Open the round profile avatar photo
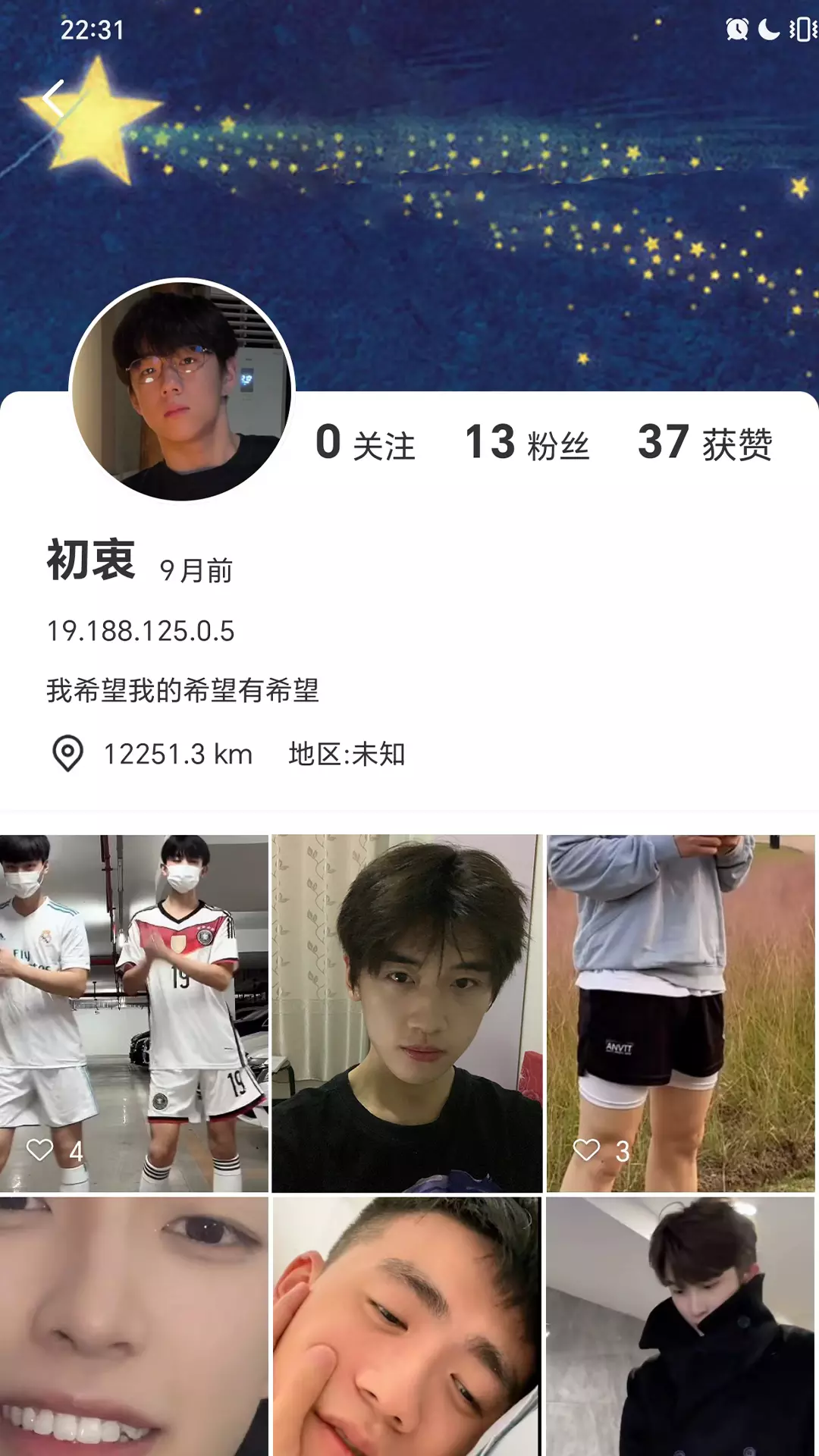 pos(182,391)
